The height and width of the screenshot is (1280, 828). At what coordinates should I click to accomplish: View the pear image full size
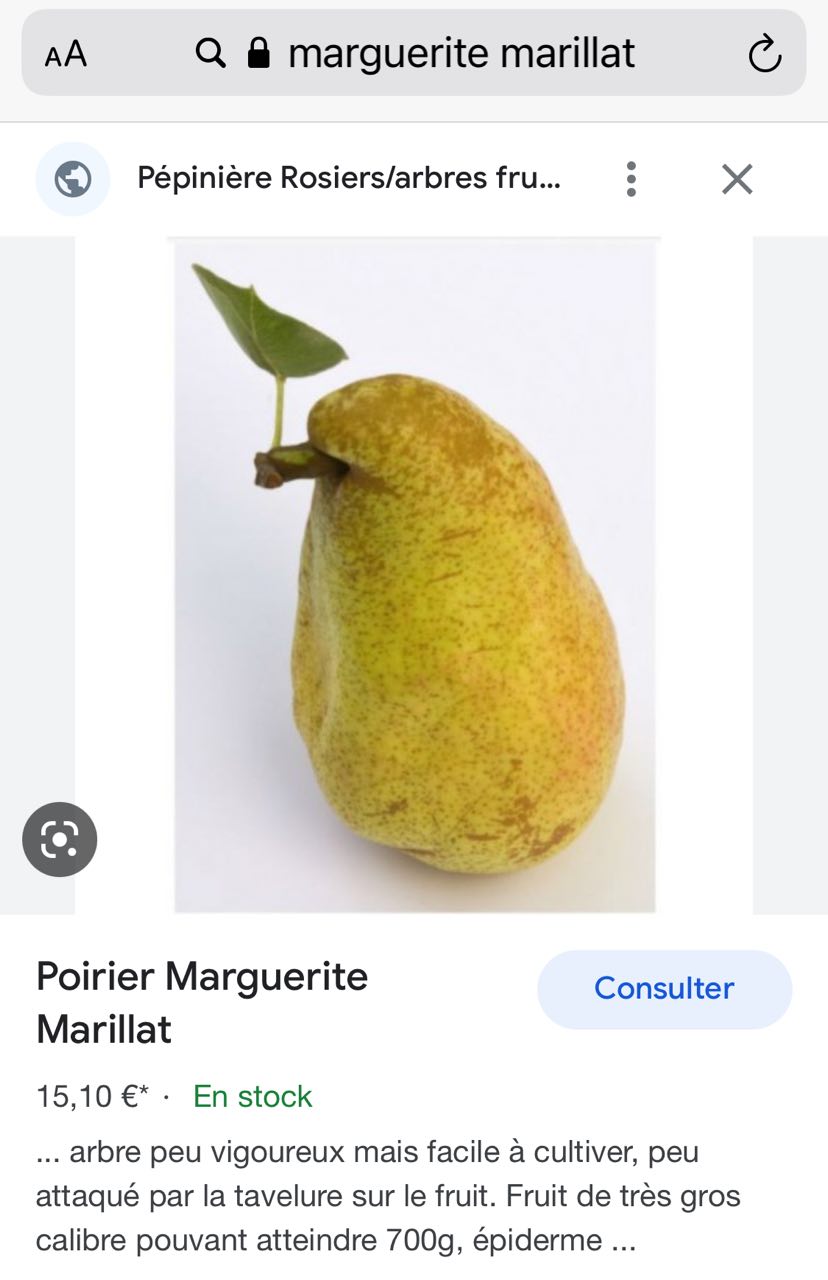click(414, 575)
